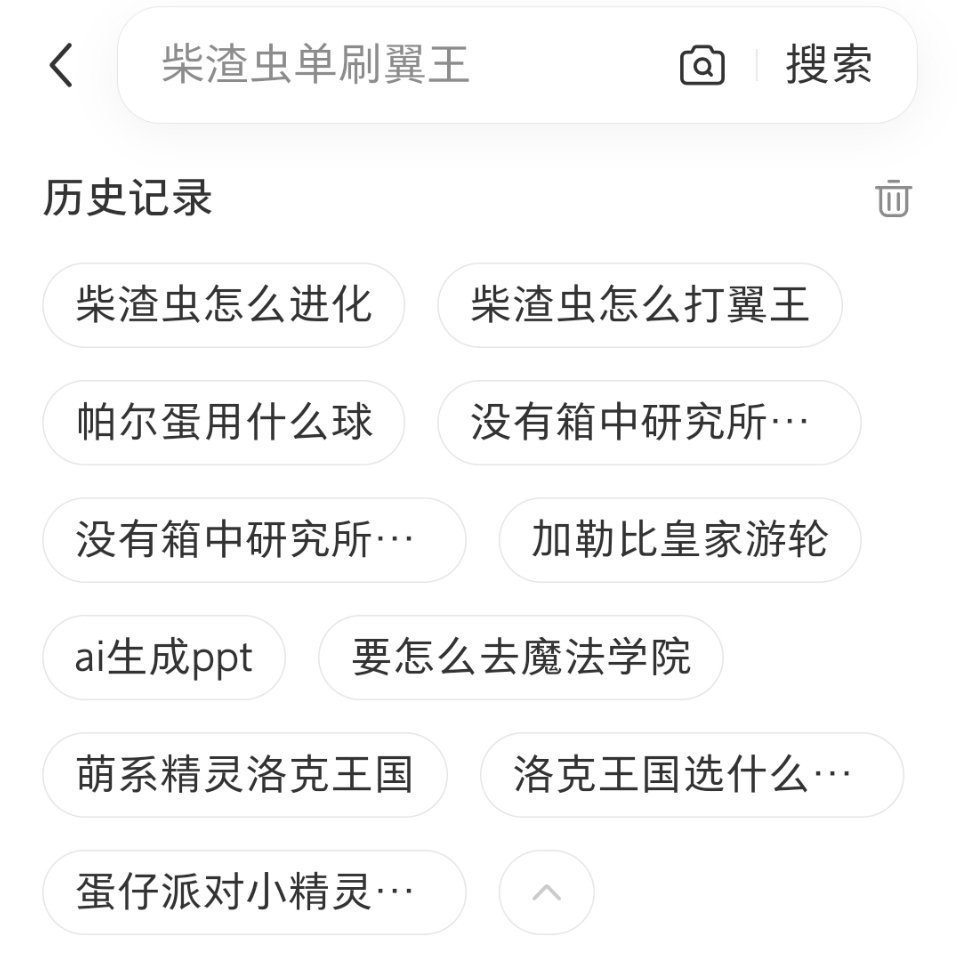Choose the 加勒比皇家游轮 history entry
The image size is (960, 962).
pyautogui.click(x=679, y=540)
